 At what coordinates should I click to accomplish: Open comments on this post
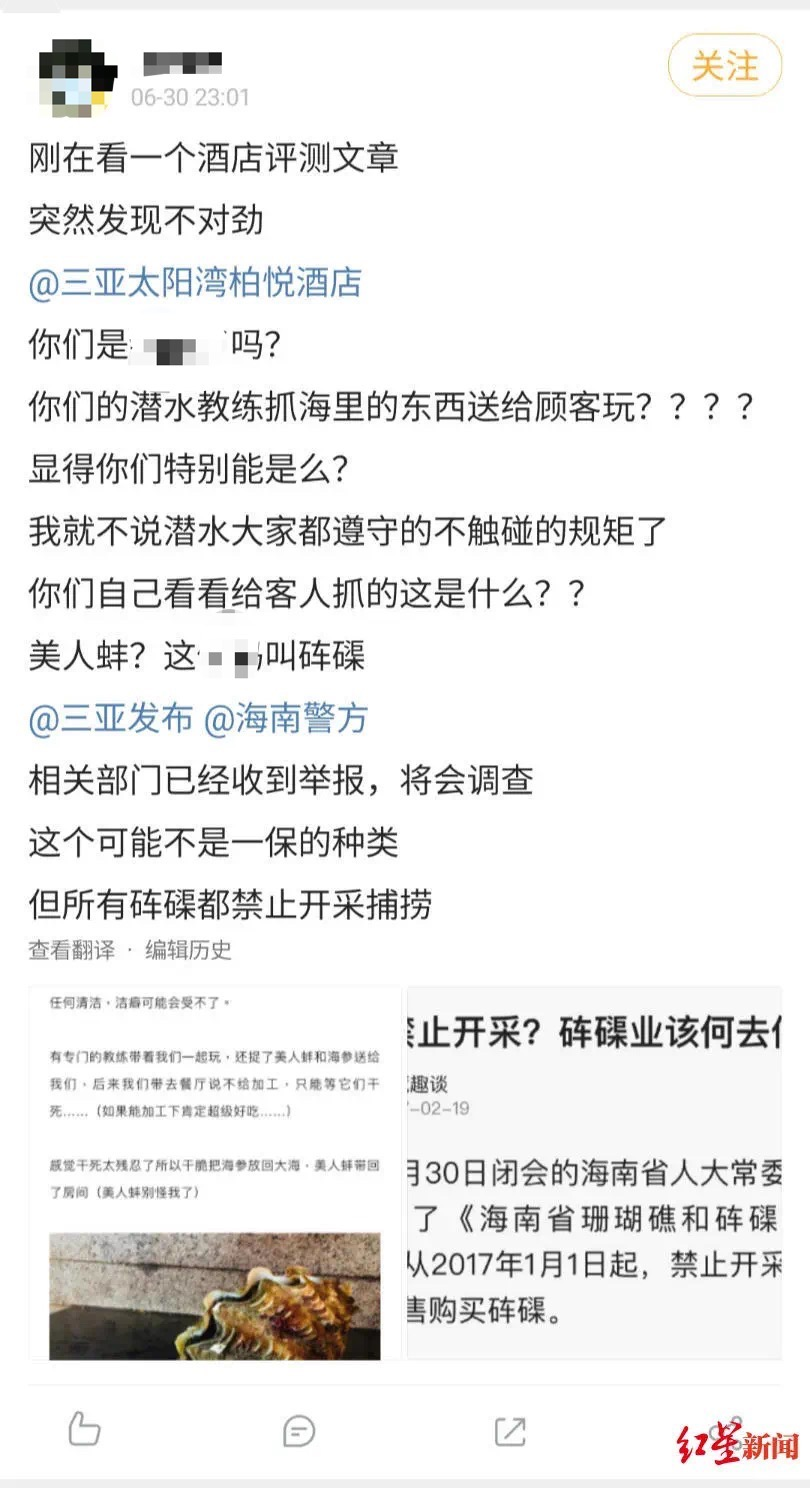[x=299, y=1430]
